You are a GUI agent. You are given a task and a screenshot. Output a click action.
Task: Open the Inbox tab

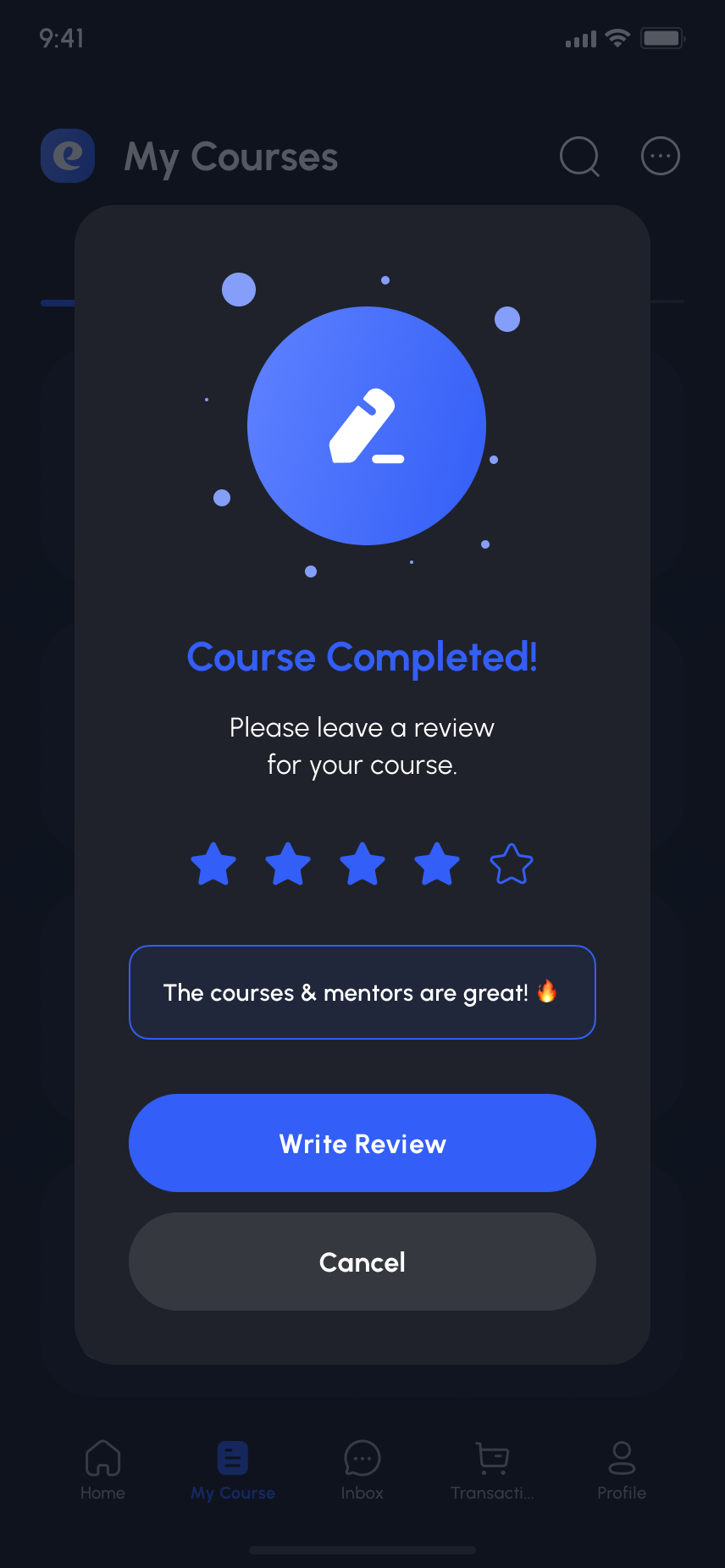tap(362, 1470)
